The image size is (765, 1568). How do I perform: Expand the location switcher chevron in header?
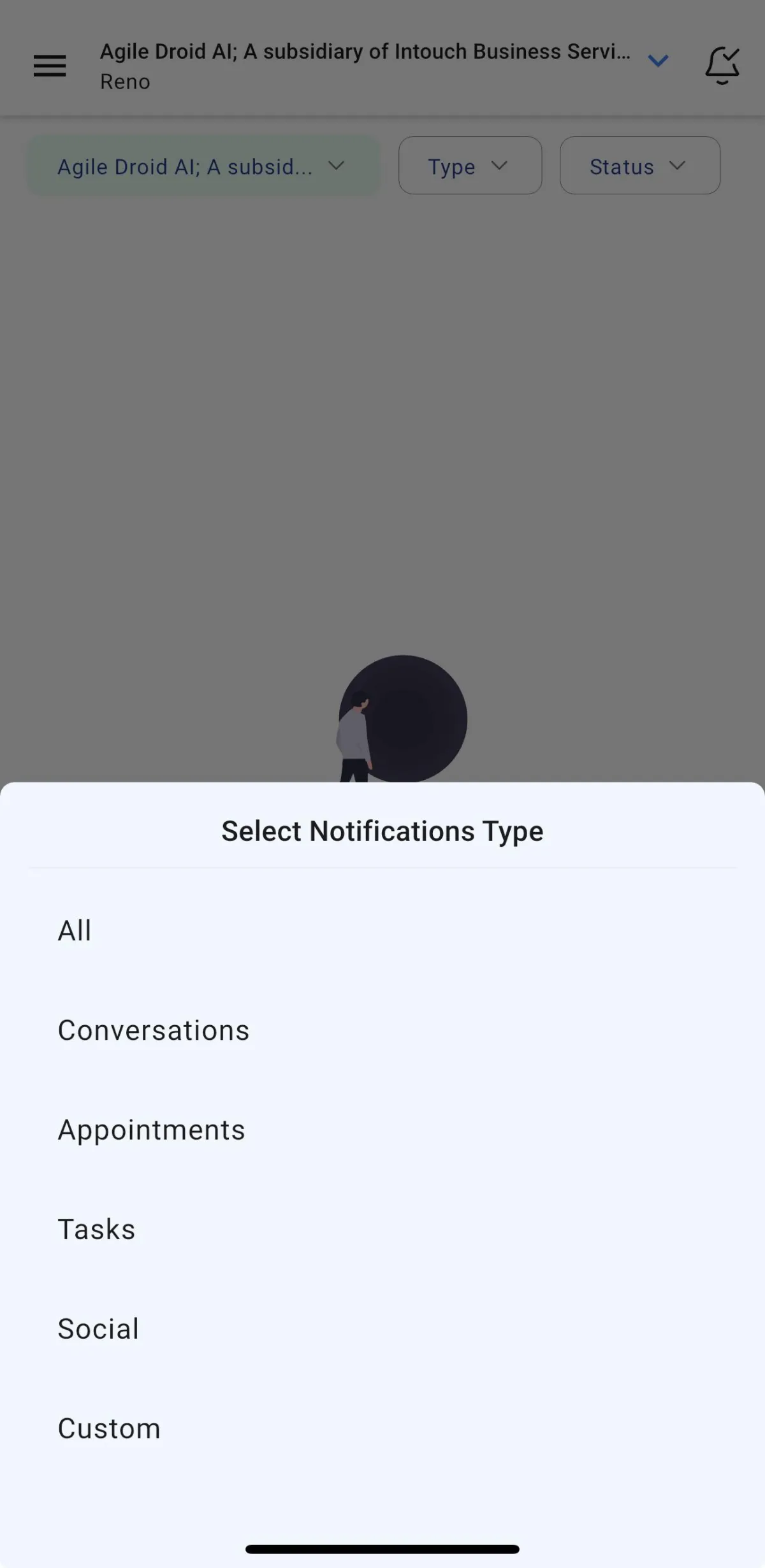coord(658,61)
